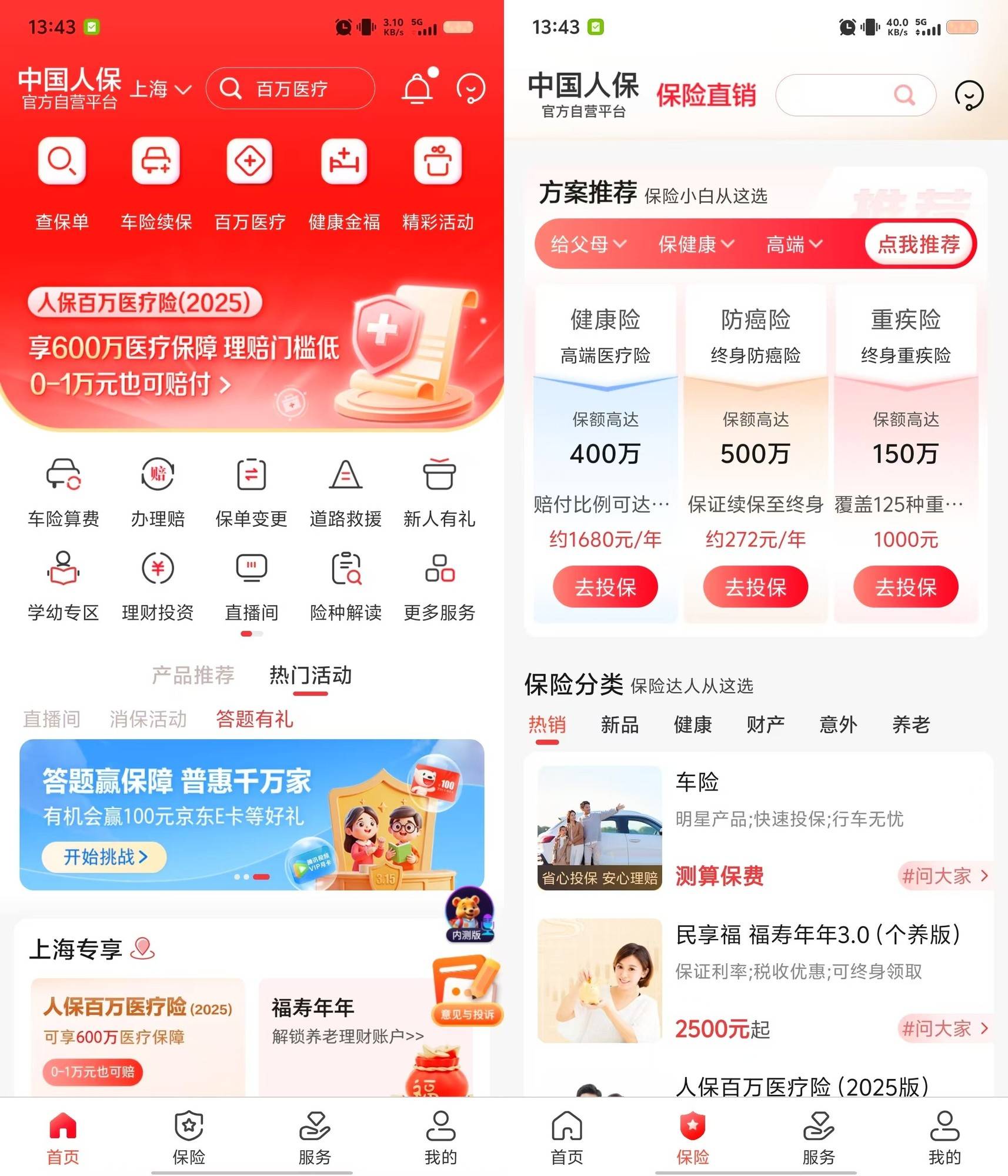Open the notifications bell
Viewport: 1008px width, 1176px height.
pyautogui.click(x=418, y=89)
